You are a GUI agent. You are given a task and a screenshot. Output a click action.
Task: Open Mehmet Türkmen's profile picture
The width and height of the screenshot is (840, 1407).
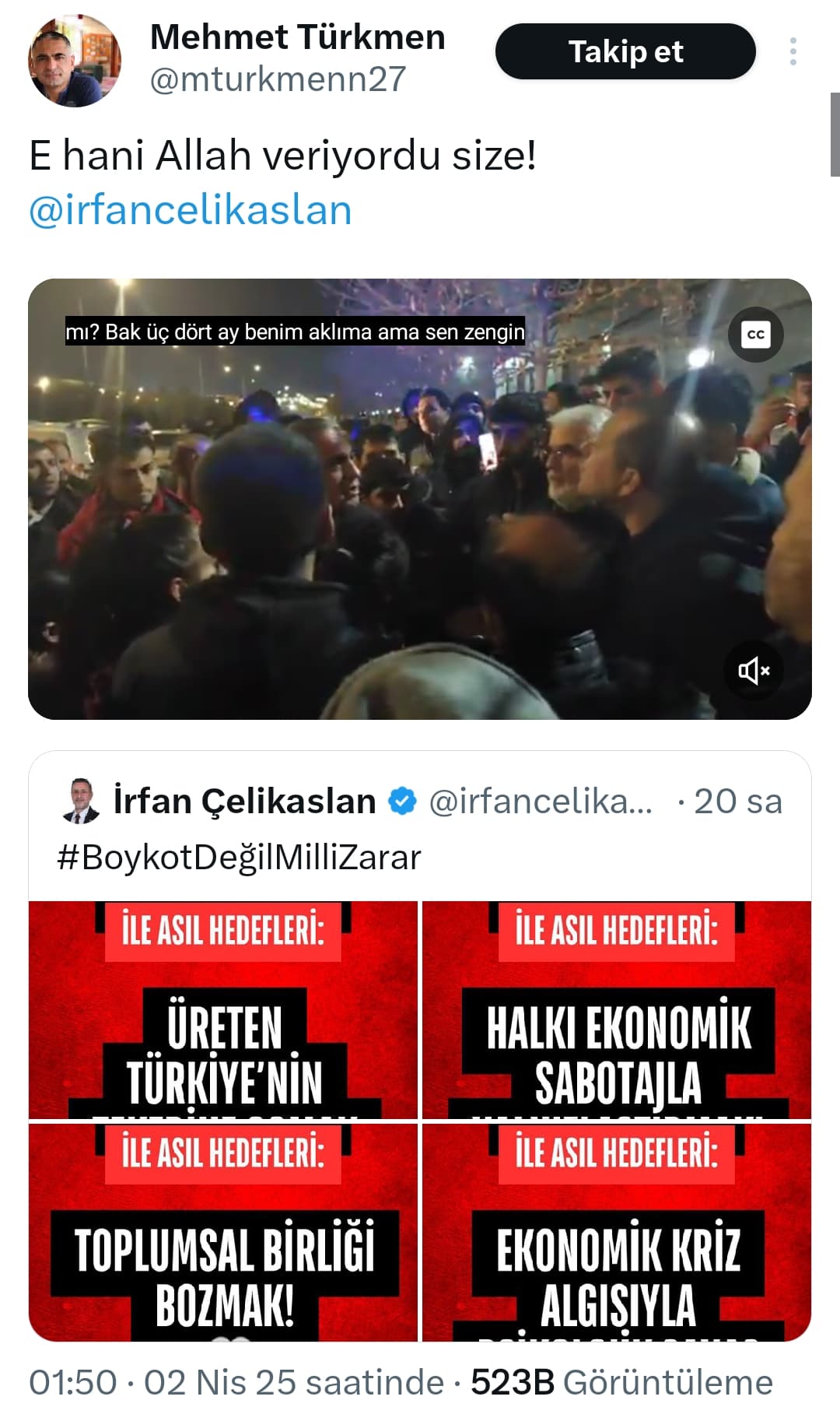(75, 60)
